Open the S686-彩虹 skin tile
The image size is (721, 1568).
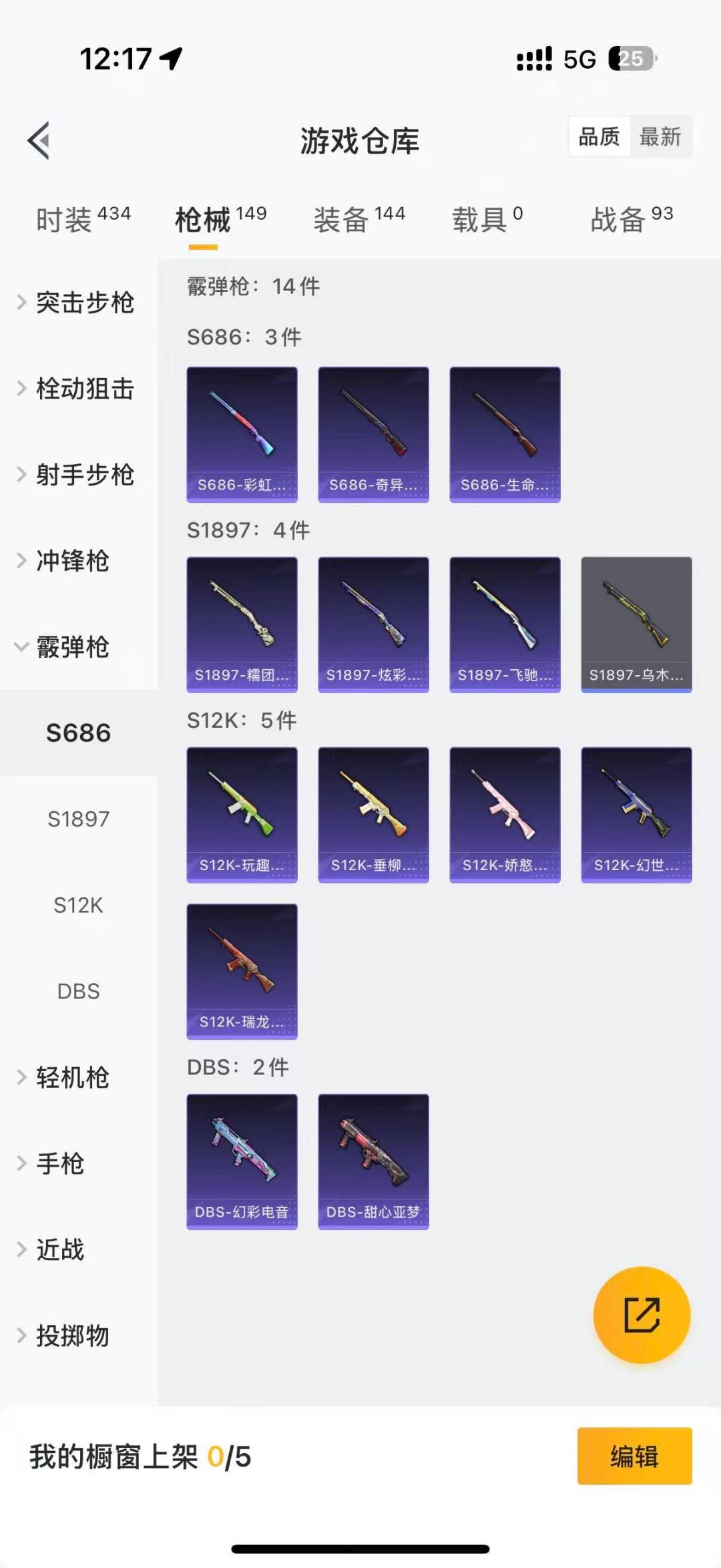click(242, 434)
